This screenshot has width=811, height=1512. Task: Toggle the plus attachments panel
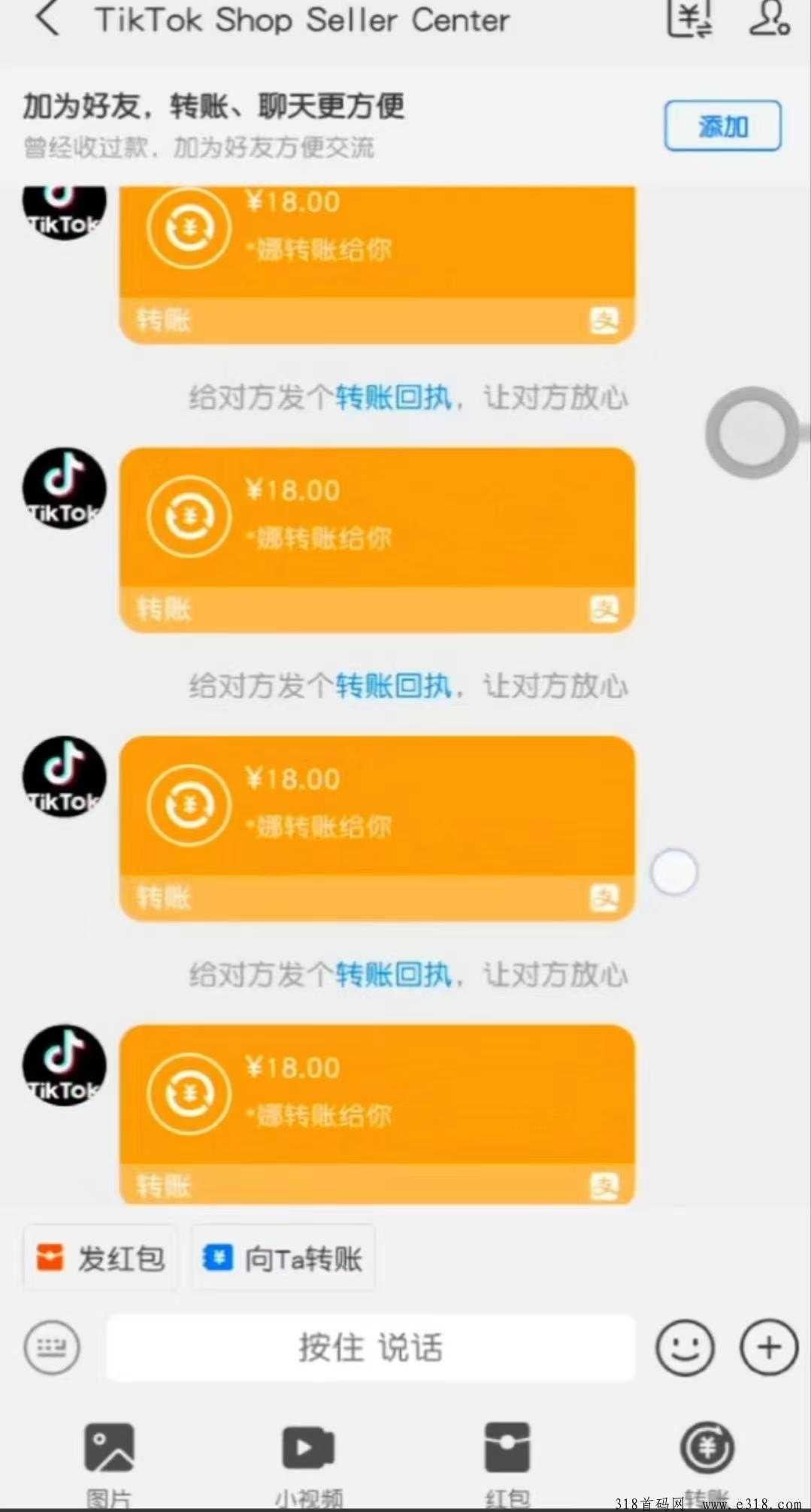(769, 1347)
